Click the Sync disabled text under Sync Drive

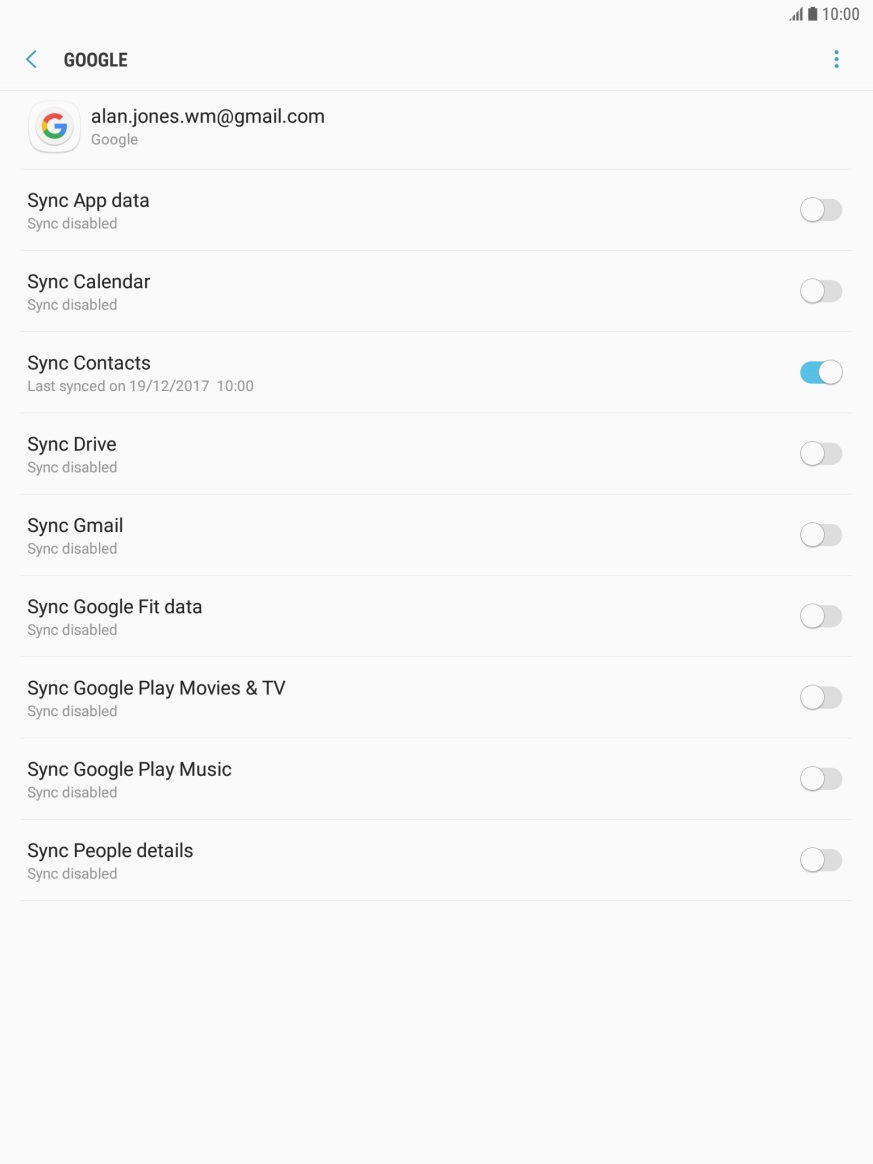pyautogui.click(x=72, y=467)
